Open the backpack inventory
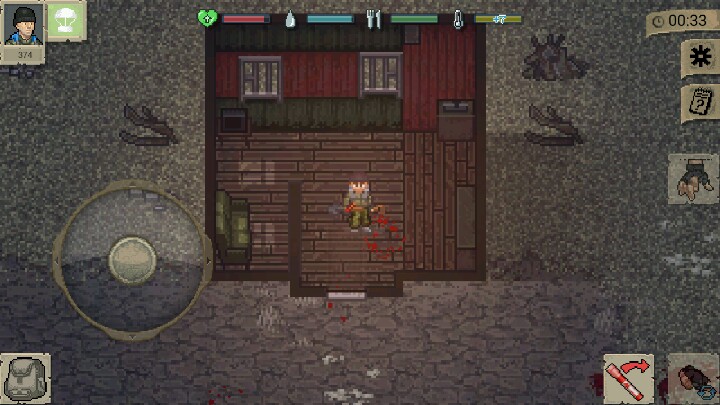720x405 pixels. click(25, 379)
